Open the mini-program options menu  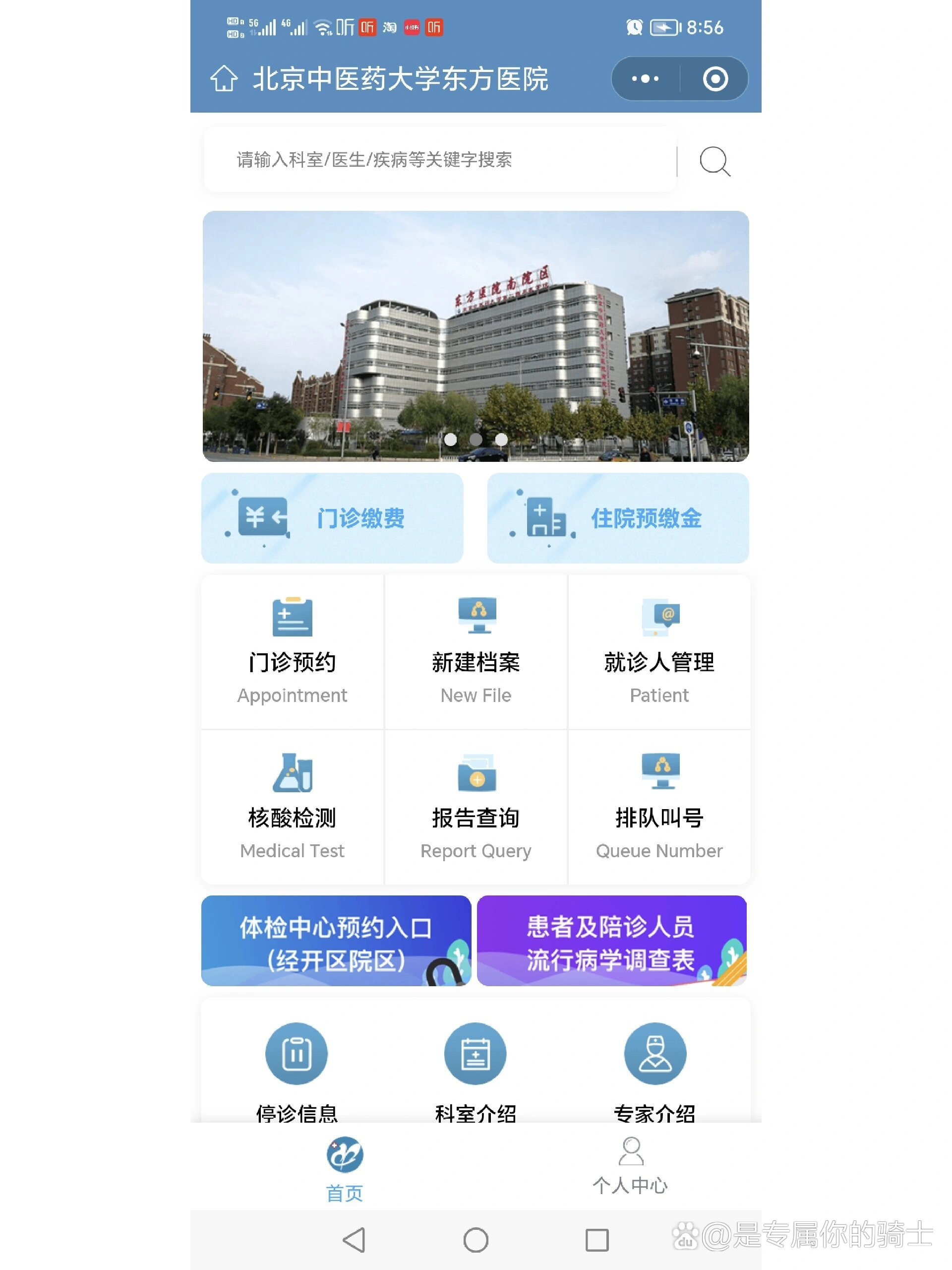pos(644,79)
